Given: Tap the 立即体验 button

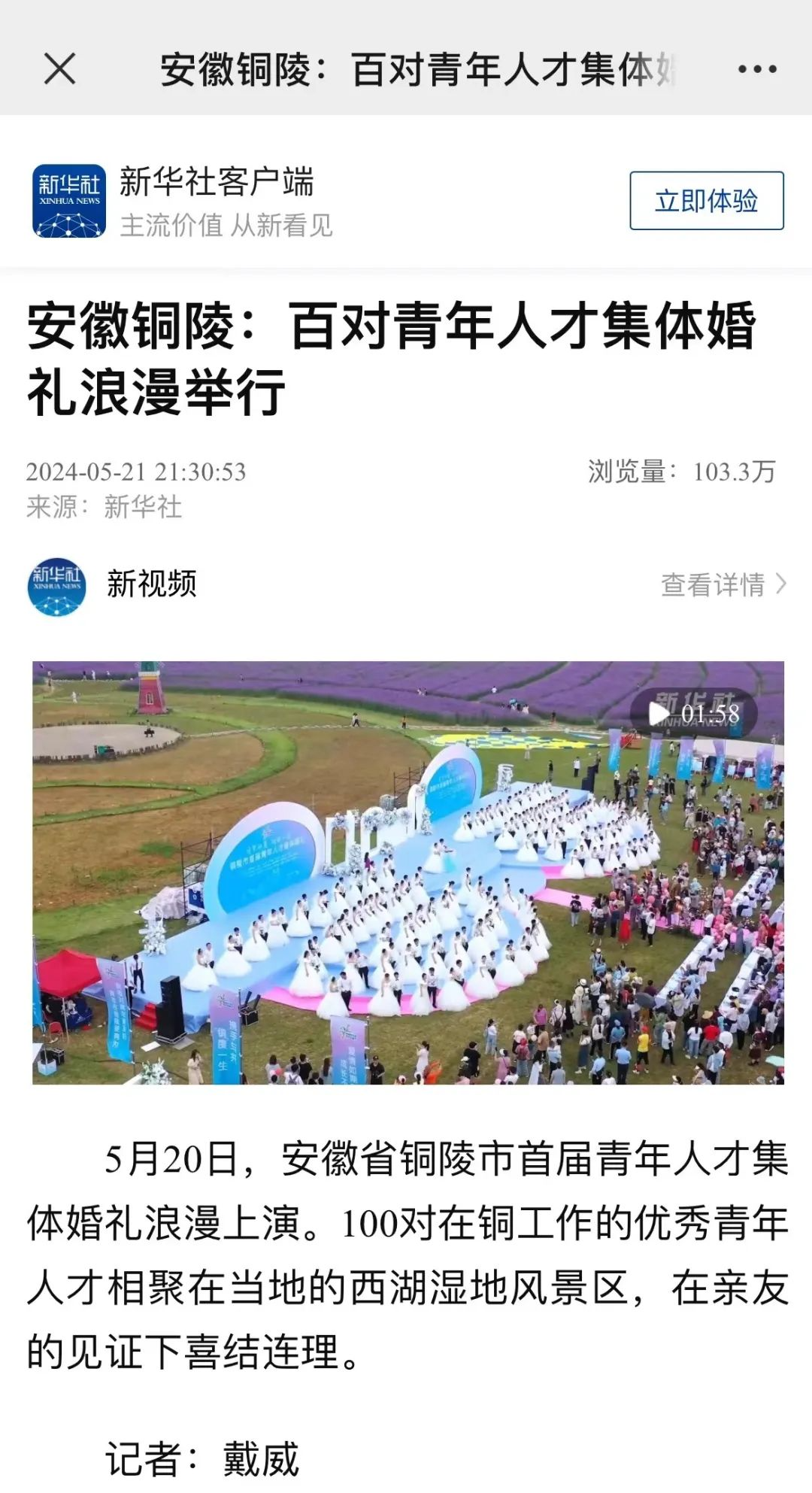Looking at the screenshot, I should pyautogui.click(x=705, y=200).
